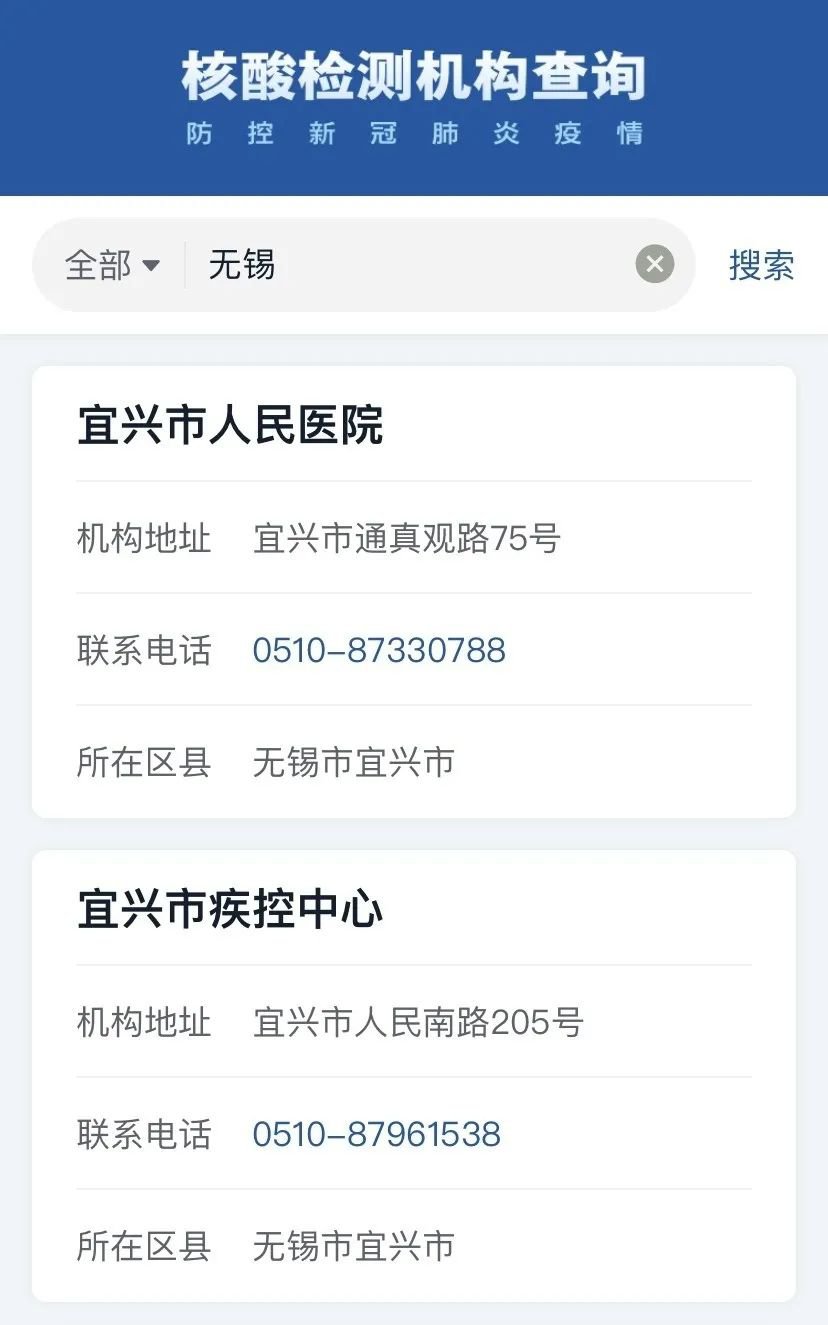Tap the 搜索 button

761,265
